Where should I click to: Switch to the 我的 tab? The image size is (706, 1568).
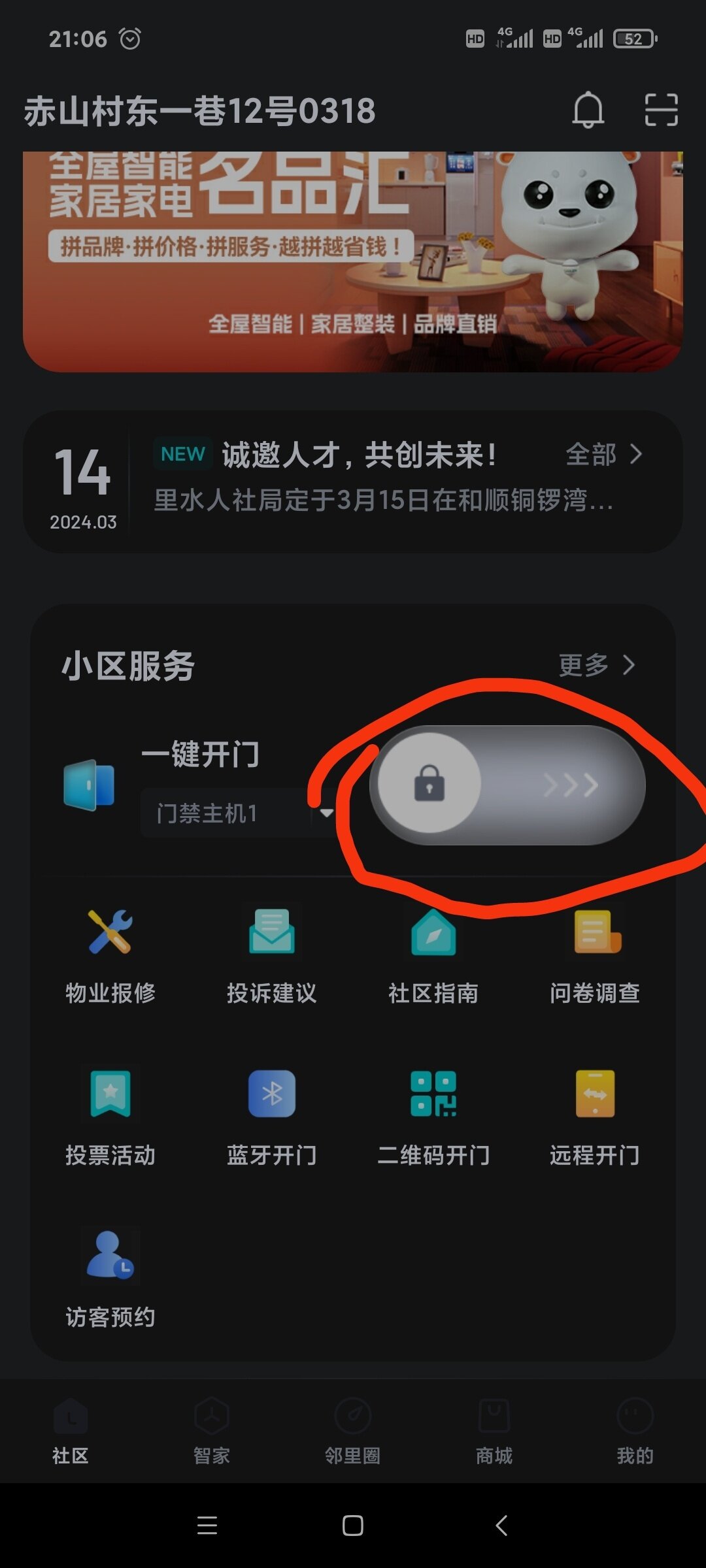pos(635,1431)
